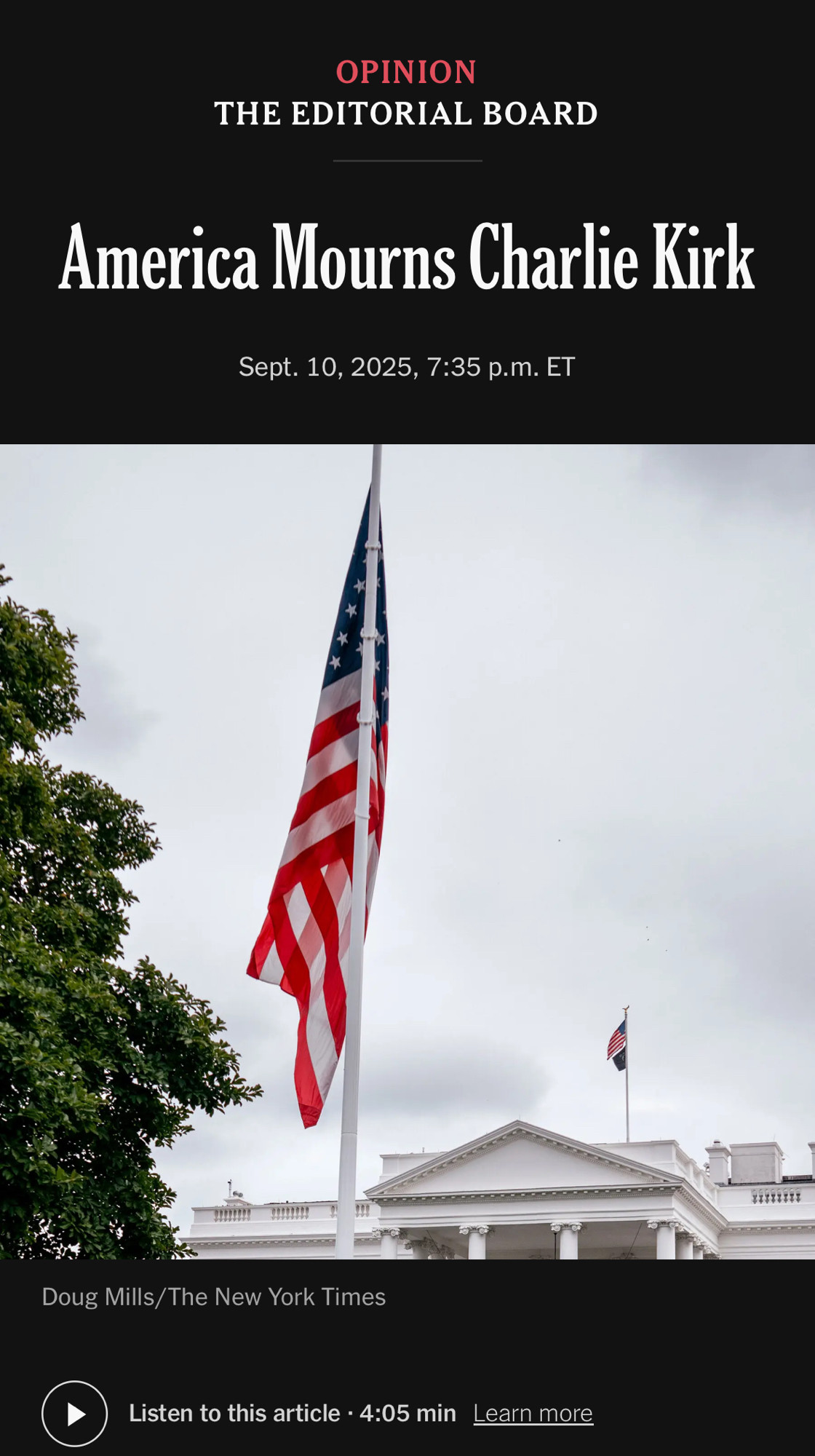
Task: Open The Editorial Board page
Action: pos(406,114)
